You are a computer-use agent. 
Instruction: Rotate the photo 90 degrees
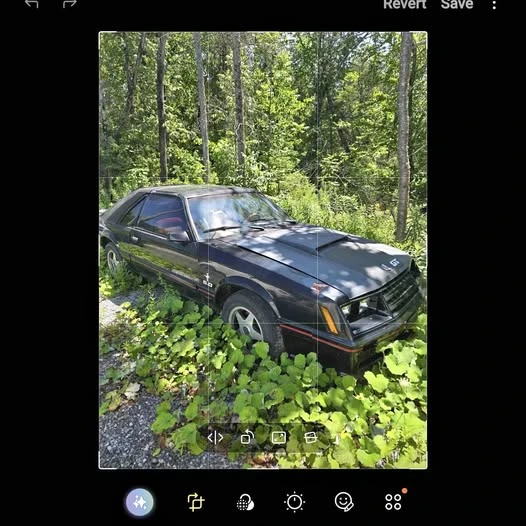pyautogui.click(x=247, y=437)
